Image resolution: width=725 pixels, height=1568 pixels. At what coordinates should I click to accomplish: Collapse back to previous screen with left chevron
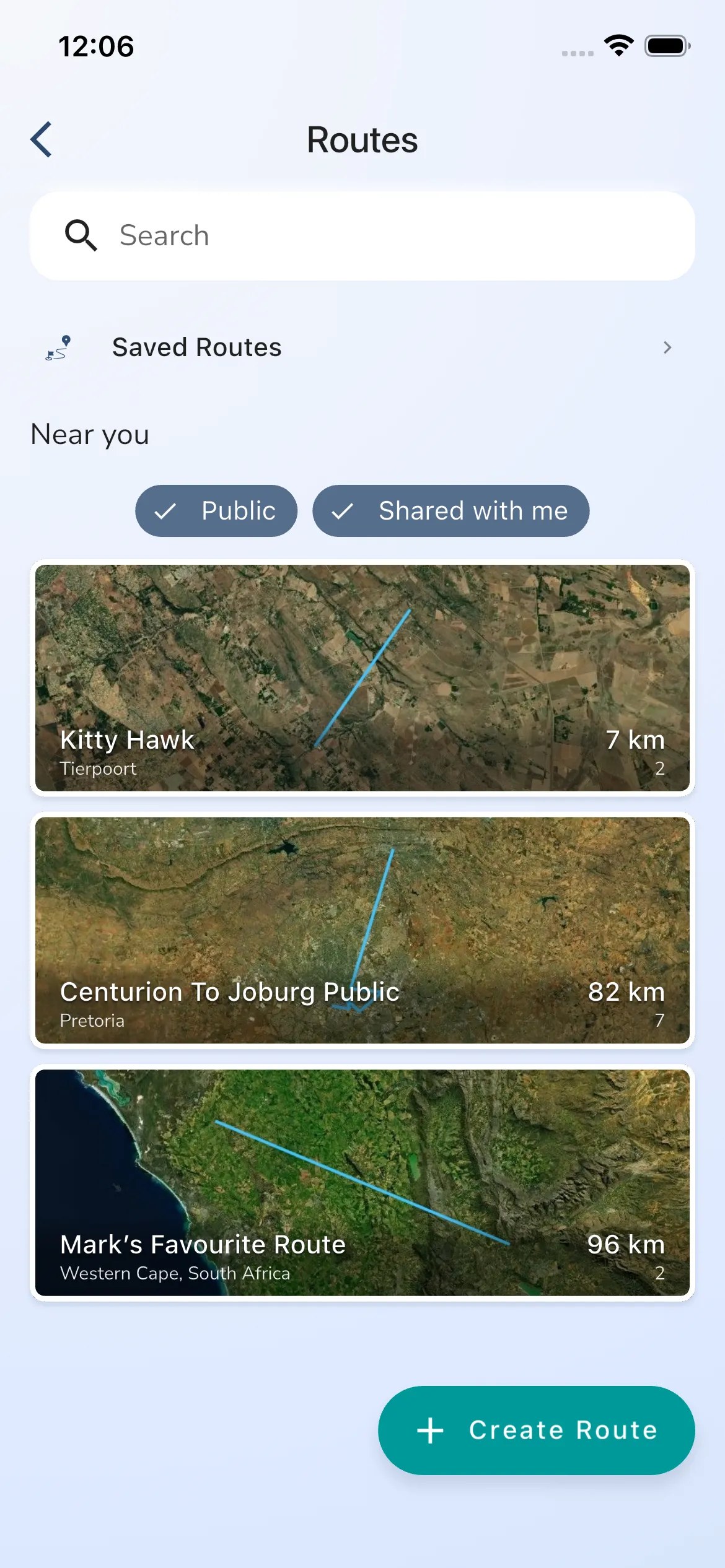pyautogui.click(x=41, y=139)
